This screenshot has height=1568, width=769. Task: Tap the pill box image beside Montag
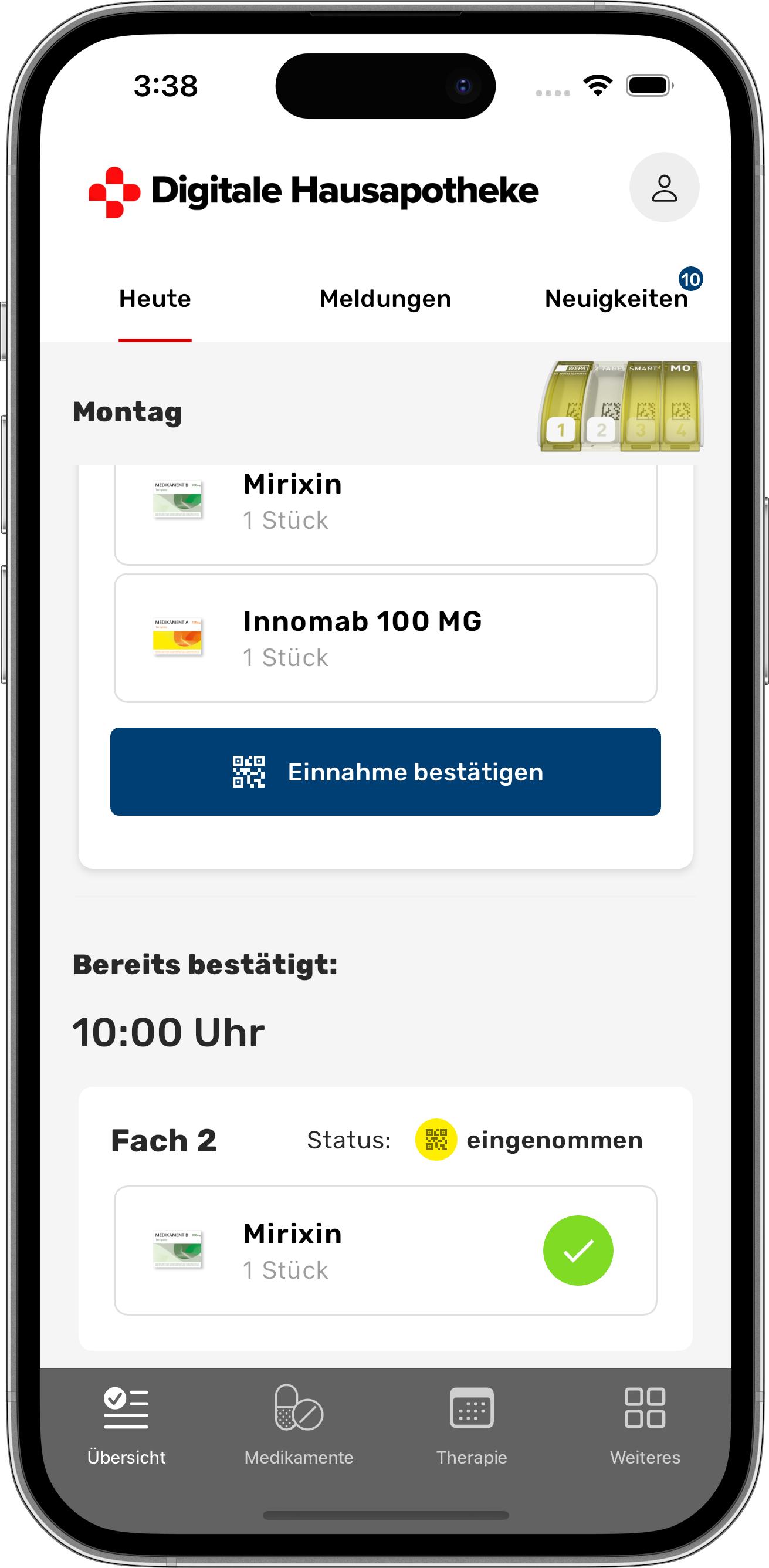(x=620, y=407)
